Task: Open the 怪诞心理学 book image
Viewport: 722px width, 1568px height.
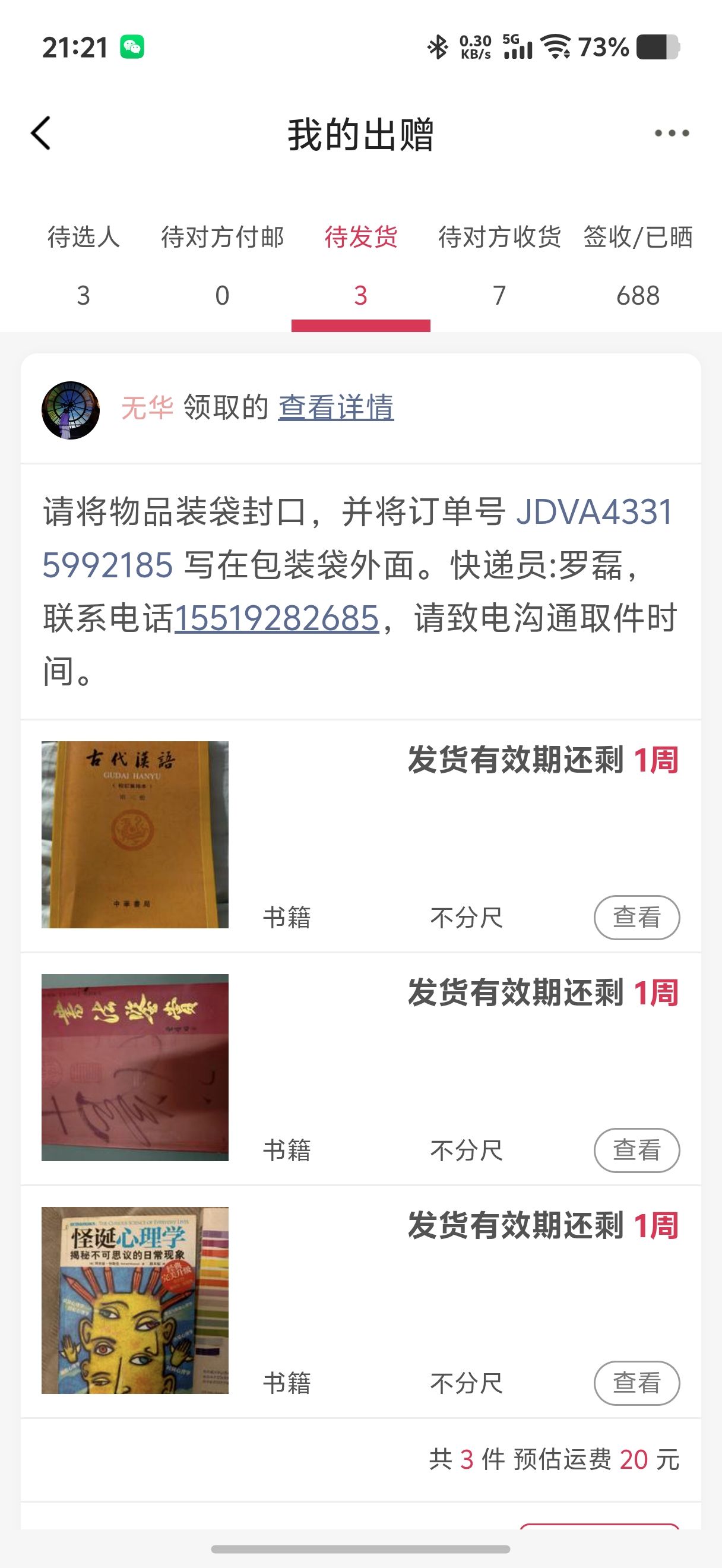Action: [135, 1300]
